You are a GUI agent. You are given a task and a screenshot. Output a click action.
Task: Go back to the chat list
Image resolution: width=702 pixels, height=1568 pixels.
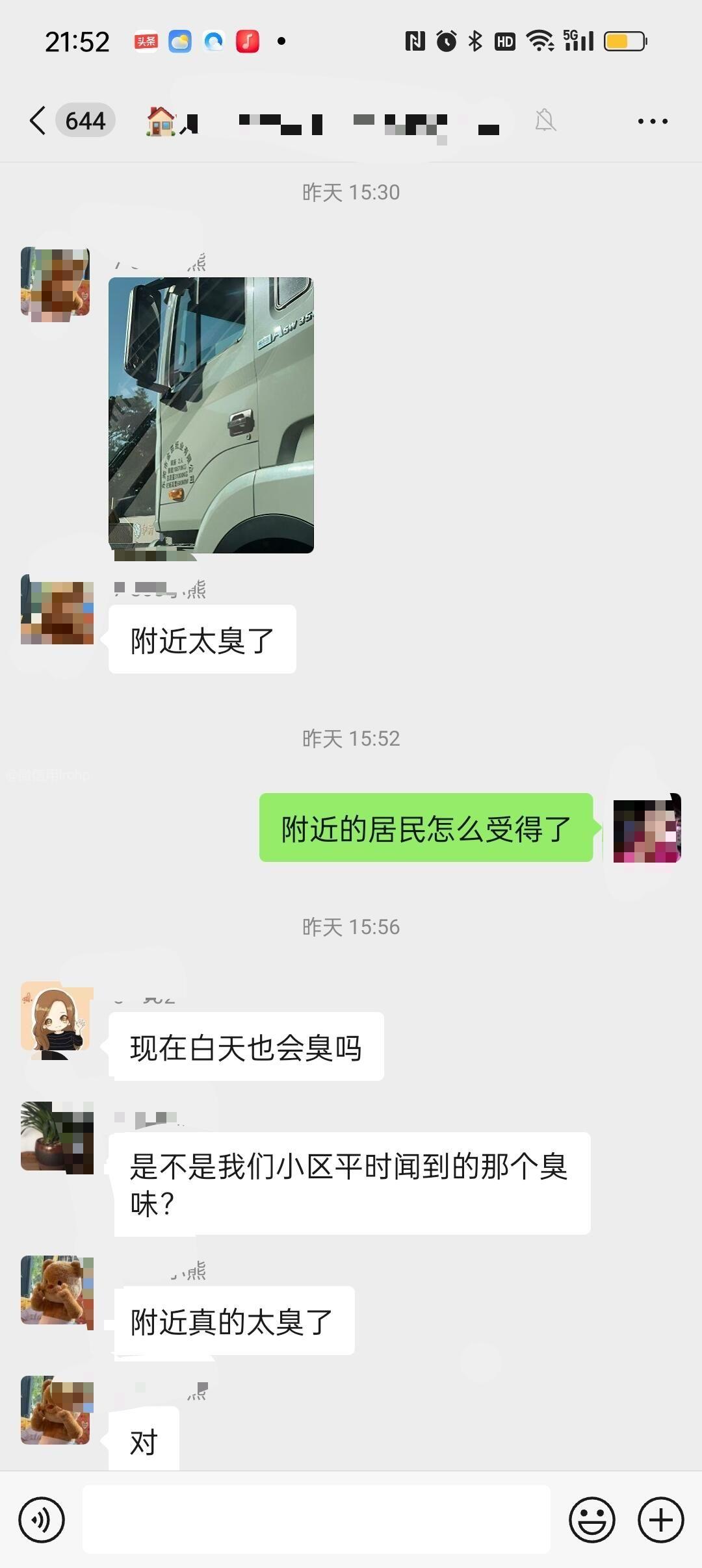pyautogui.click(x=38, y=121)
